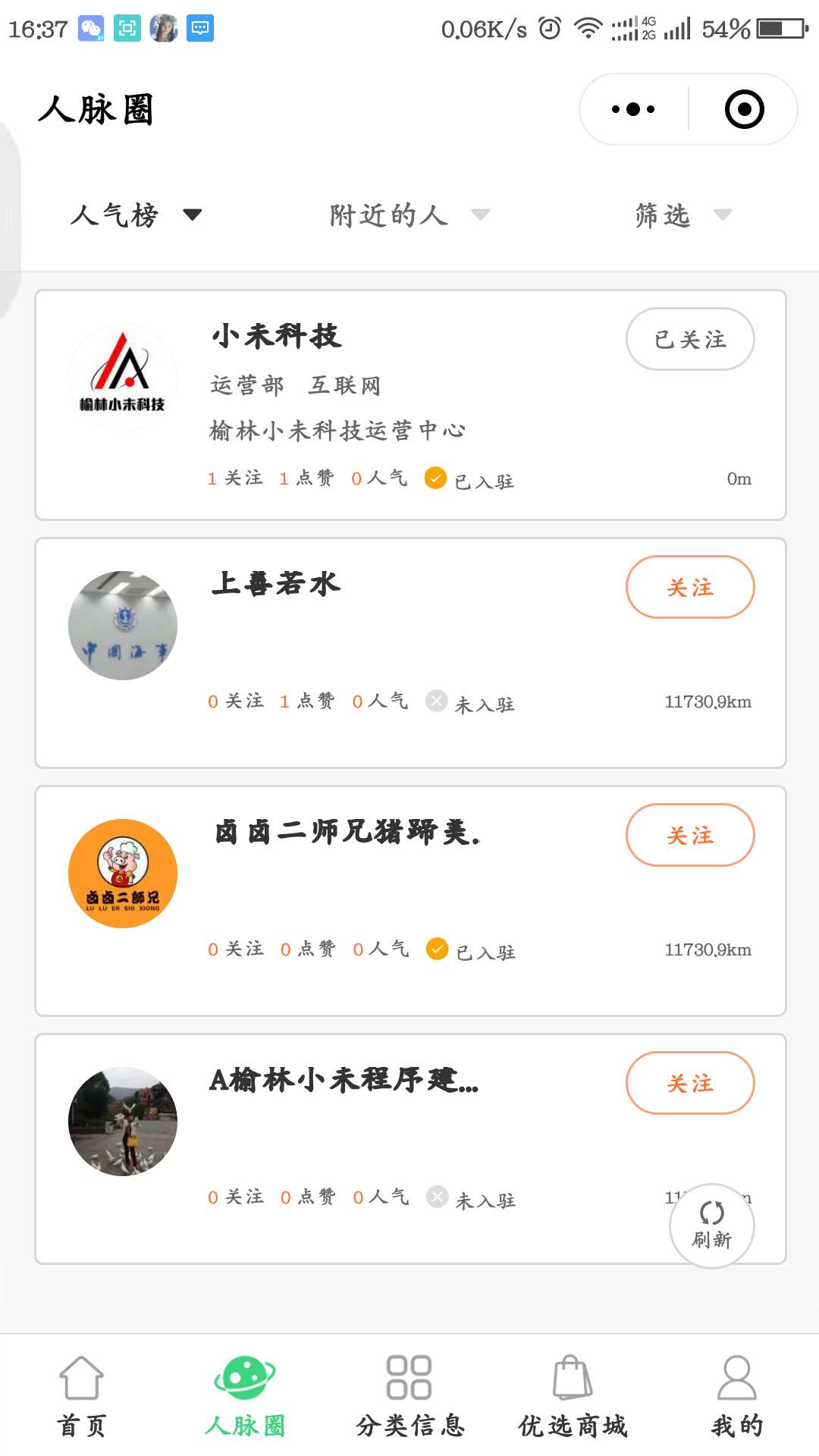Switch to the 我的 tab

(737, 1397)
